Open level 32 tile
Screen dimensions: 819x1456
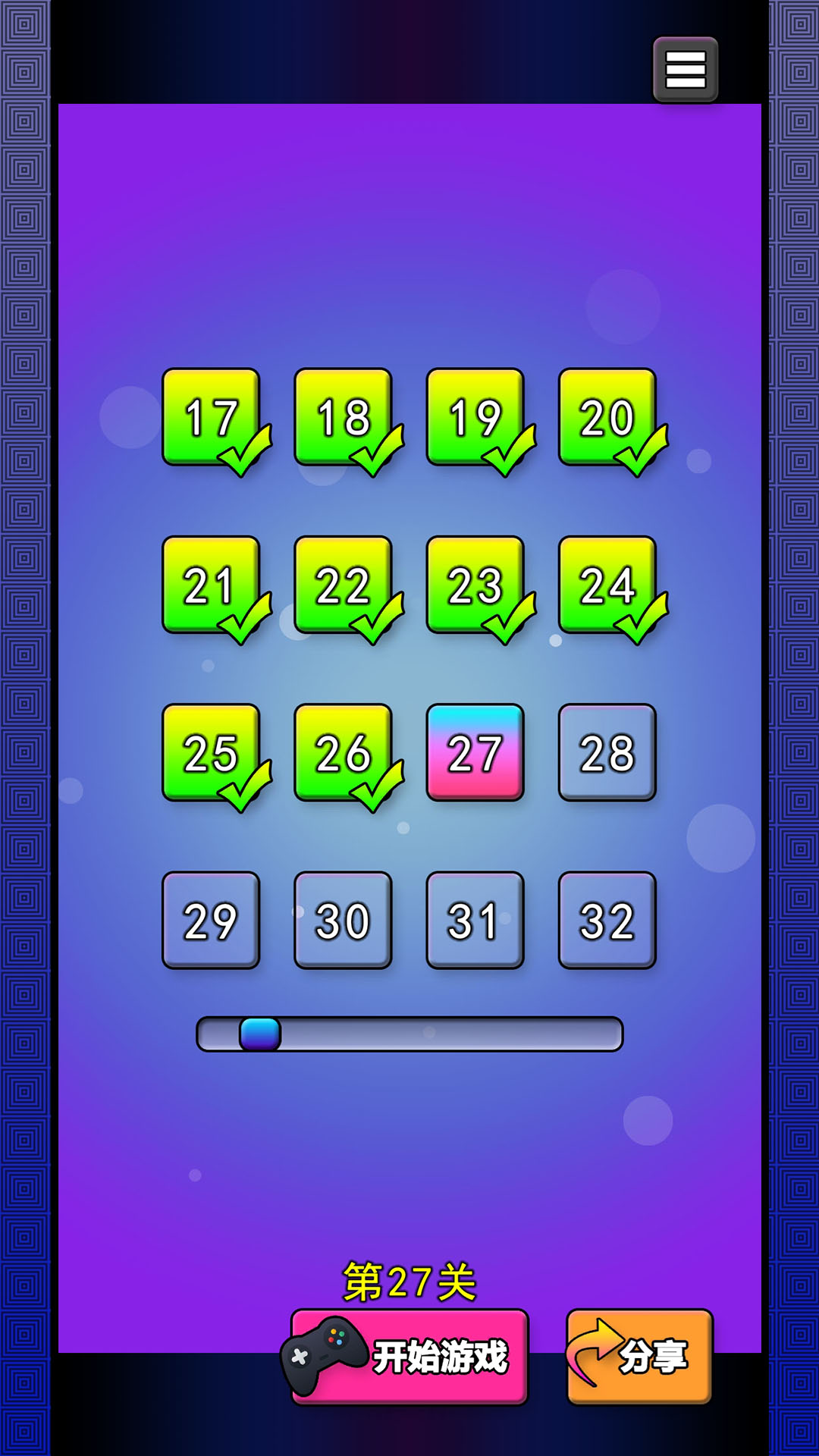[x=607, y=920]
